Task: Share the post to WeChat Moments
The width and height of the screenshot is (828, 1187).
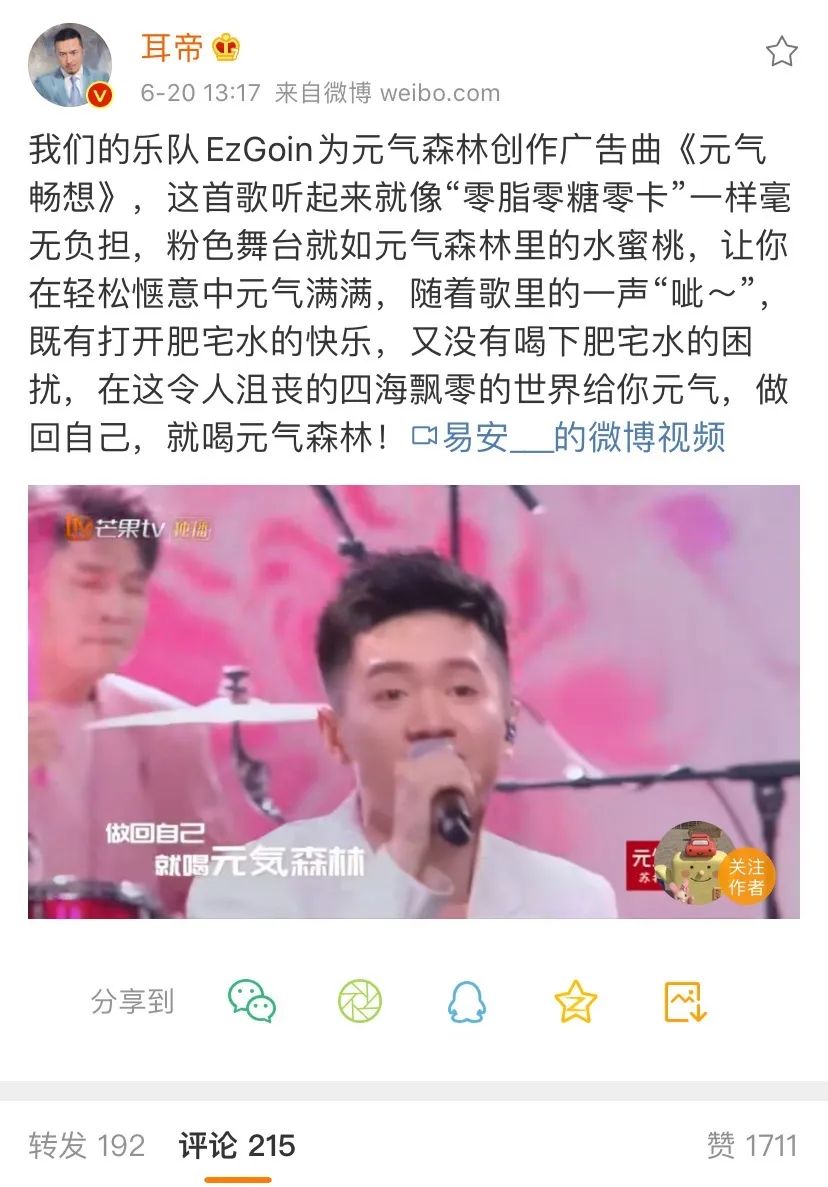Action: pos(360,1001)
